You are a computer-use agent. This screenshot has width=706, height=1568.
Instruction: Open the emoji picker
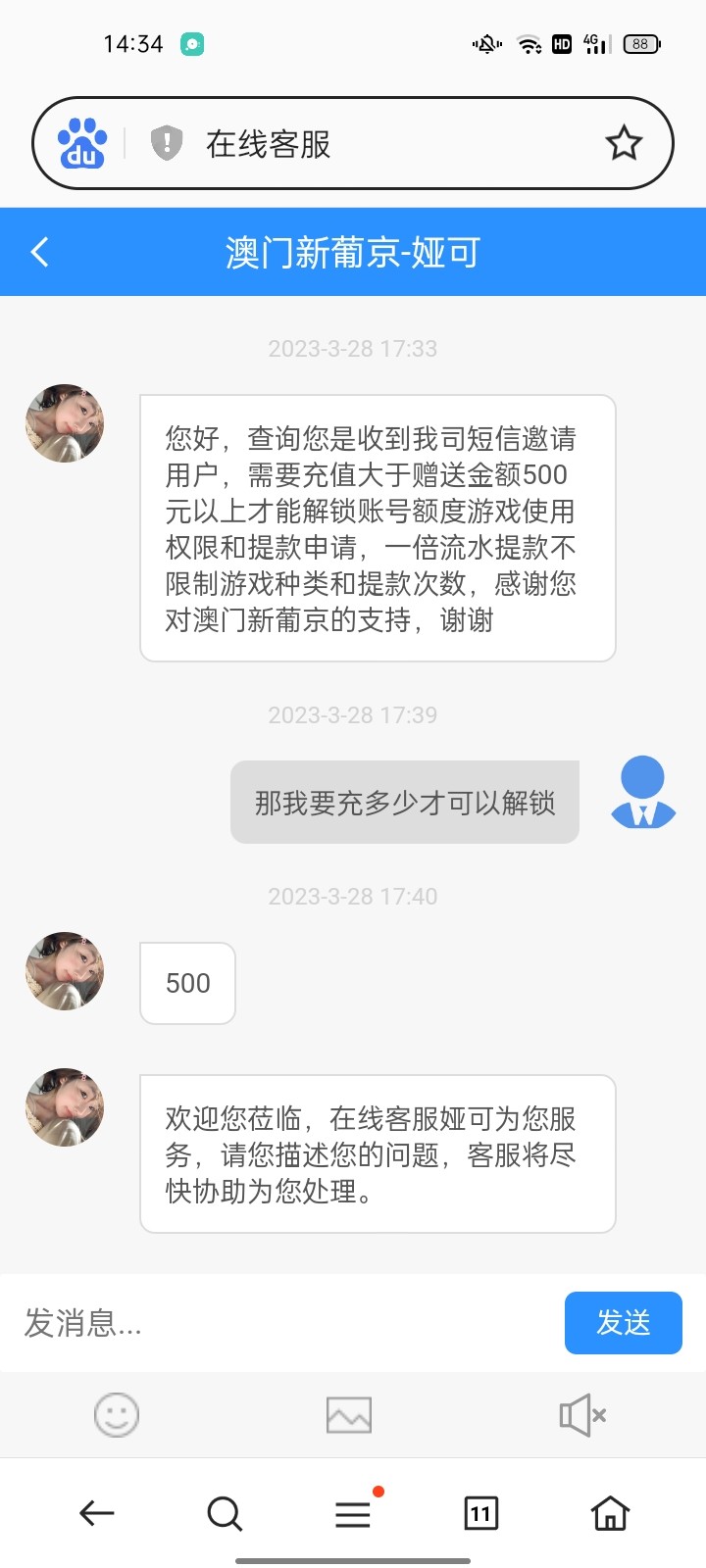[117, 1415]
